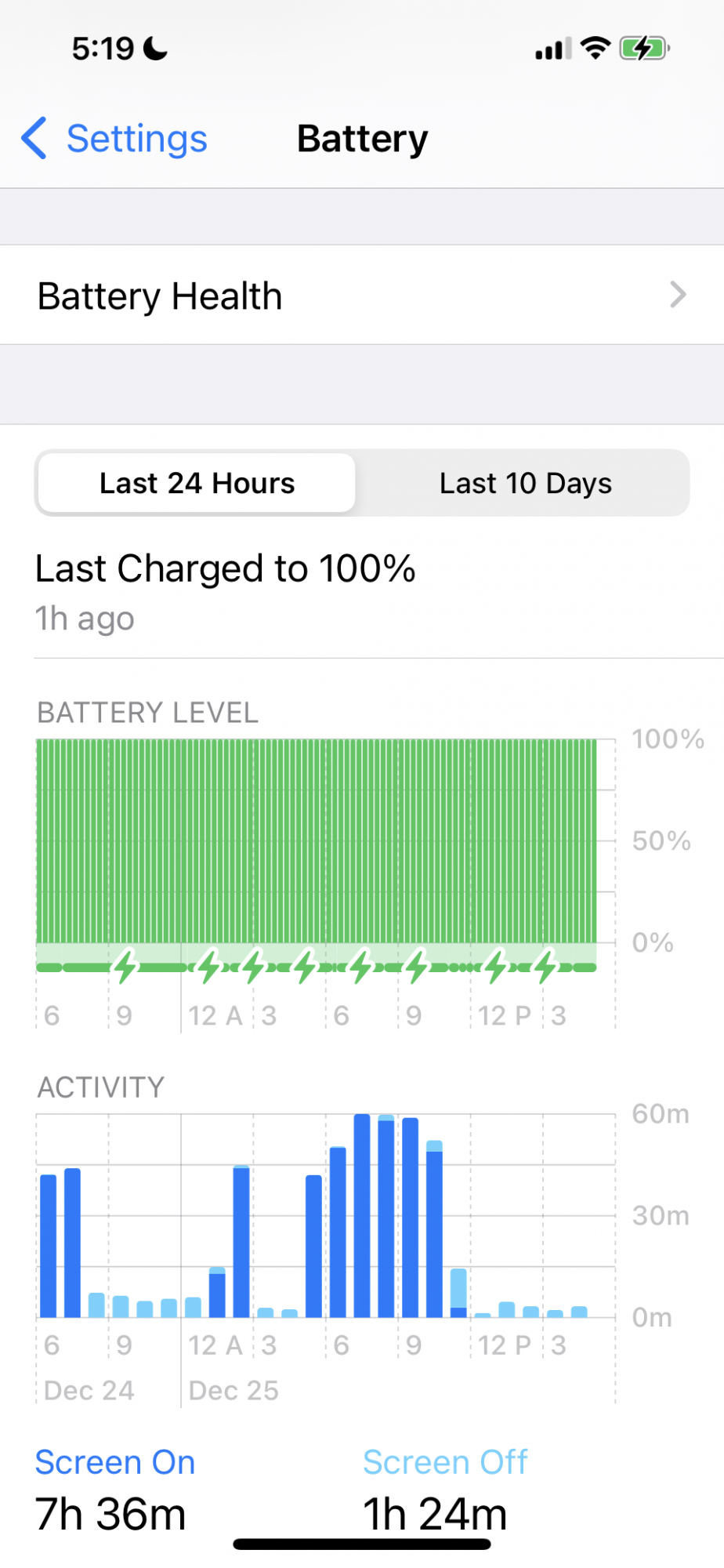
Task: Go back to Settings
Action: tap(115, 139)
